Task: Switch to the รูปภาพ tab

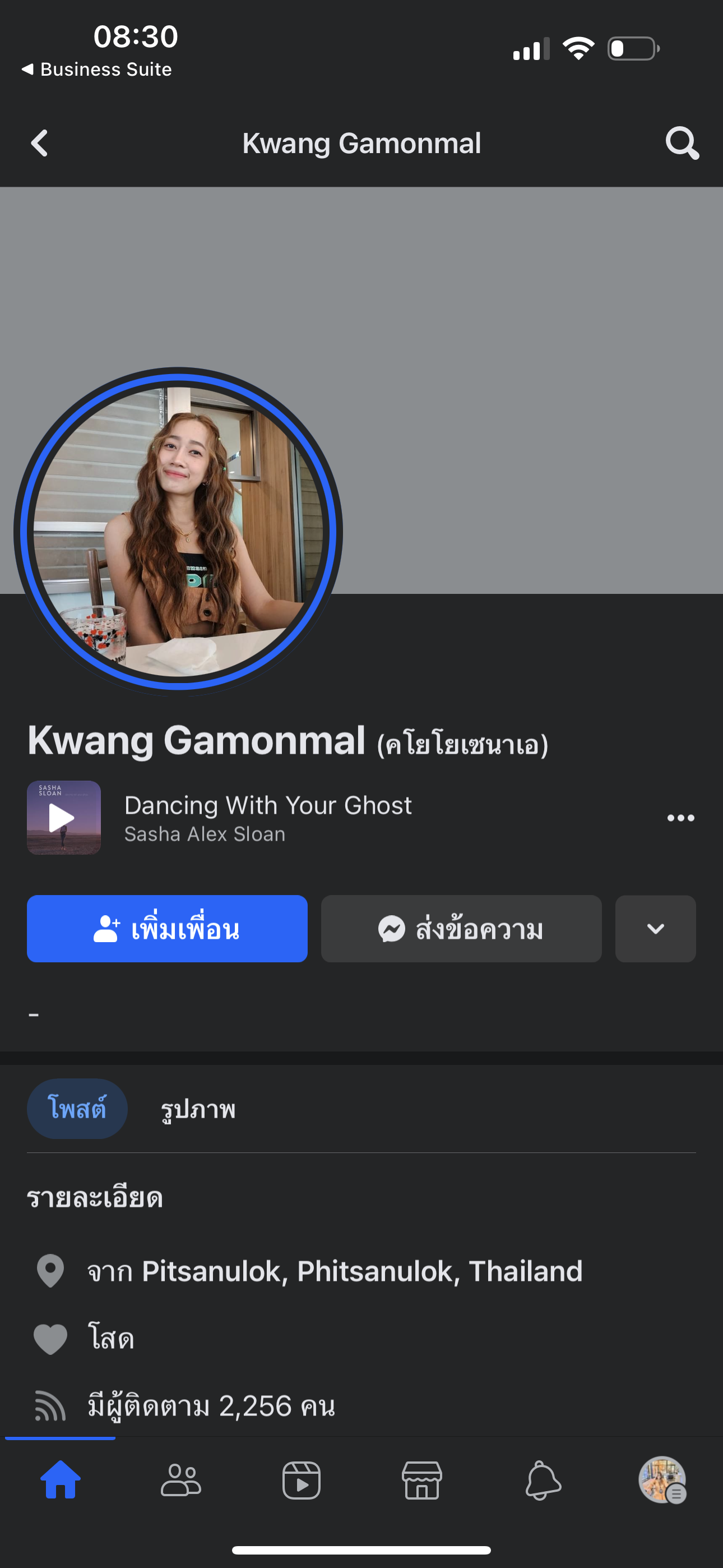Action: [198, 1109]
